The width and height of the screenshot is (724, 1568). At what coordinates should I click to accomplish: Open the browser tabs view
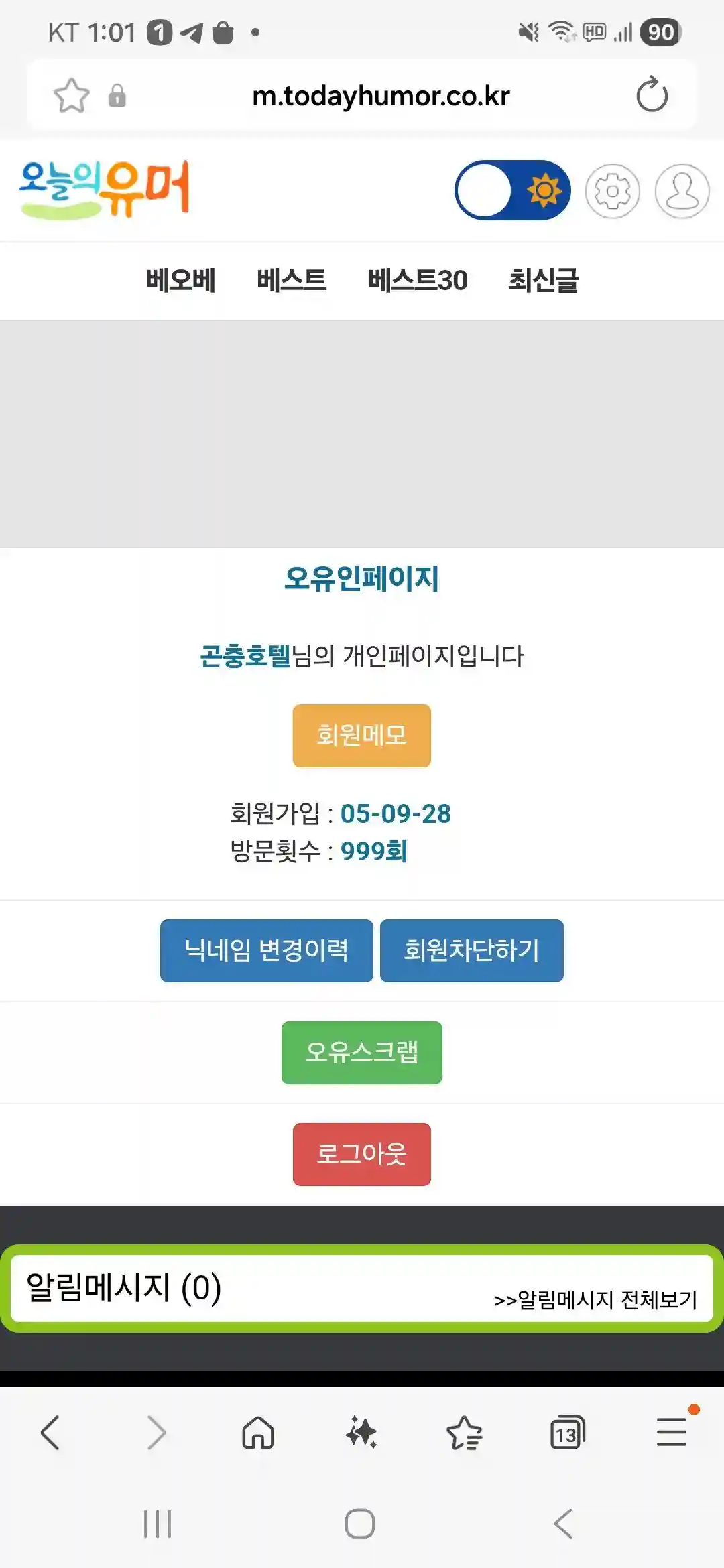(567, 1433)
